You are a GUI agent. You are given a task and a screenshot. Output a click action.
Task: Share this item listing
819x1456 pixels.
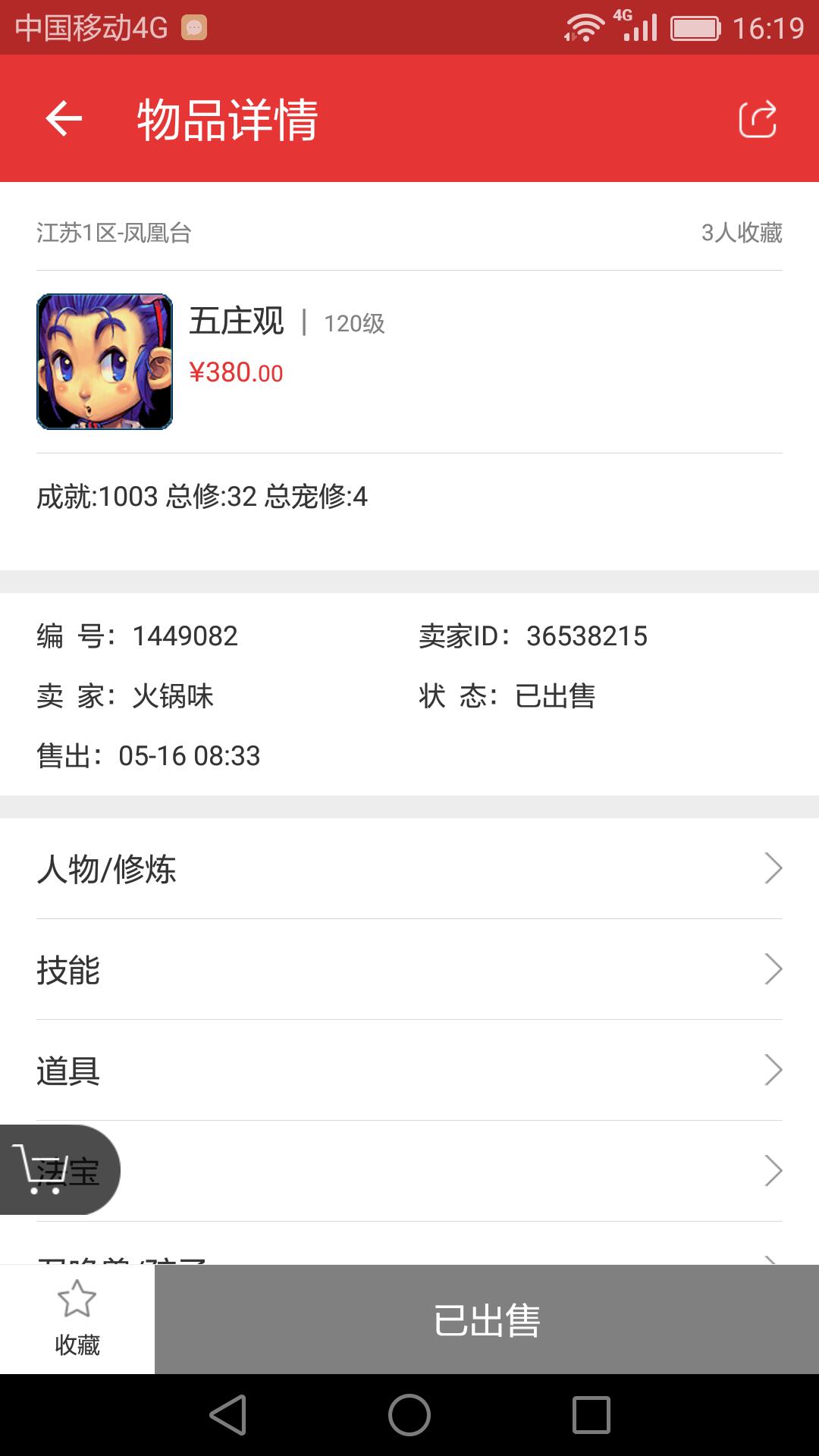point(758,119)
